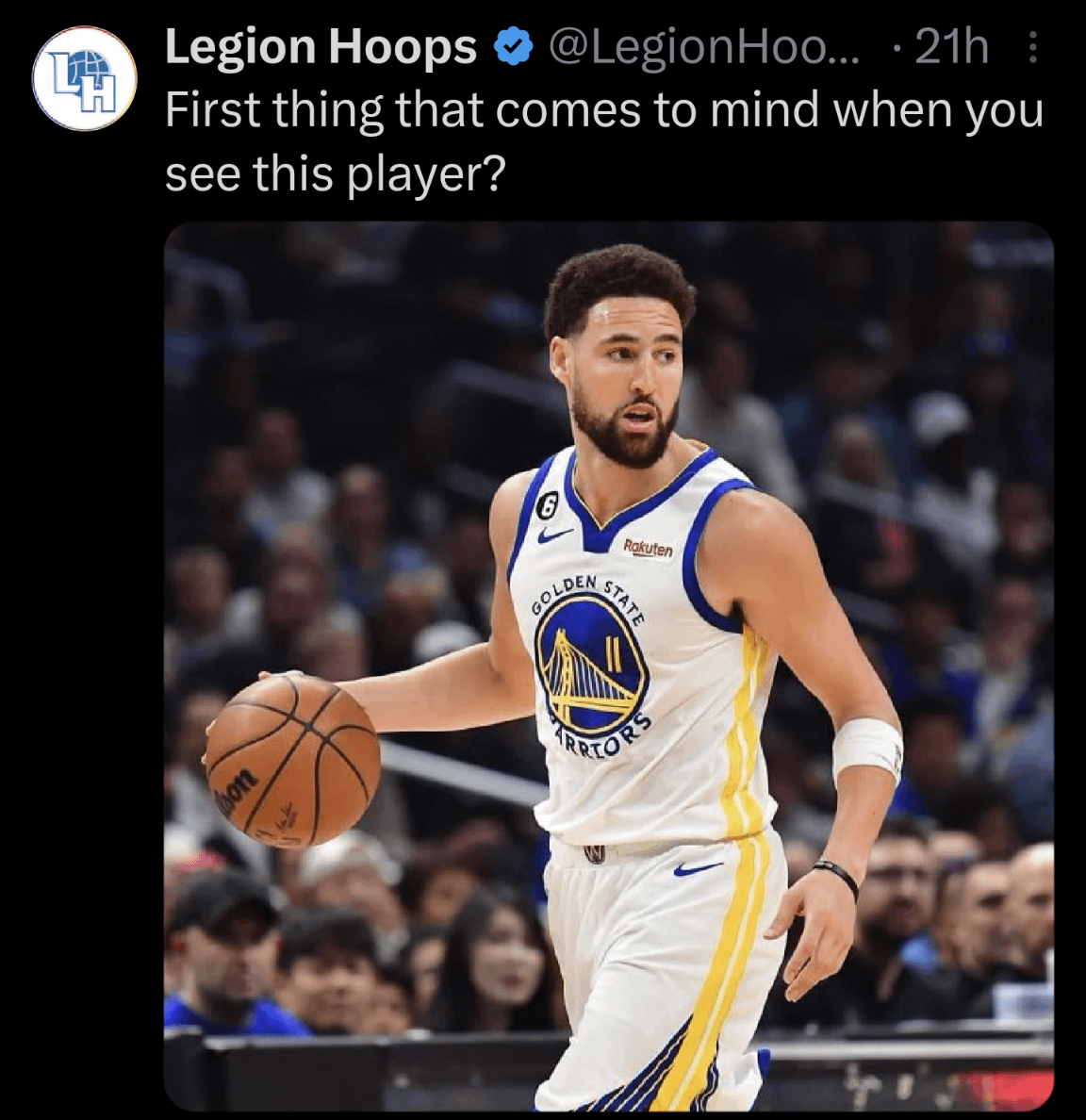Screen dimensions: 1086x1120
Task: Open the Legion Hoops profile avatar
Action: pos(84,79)
